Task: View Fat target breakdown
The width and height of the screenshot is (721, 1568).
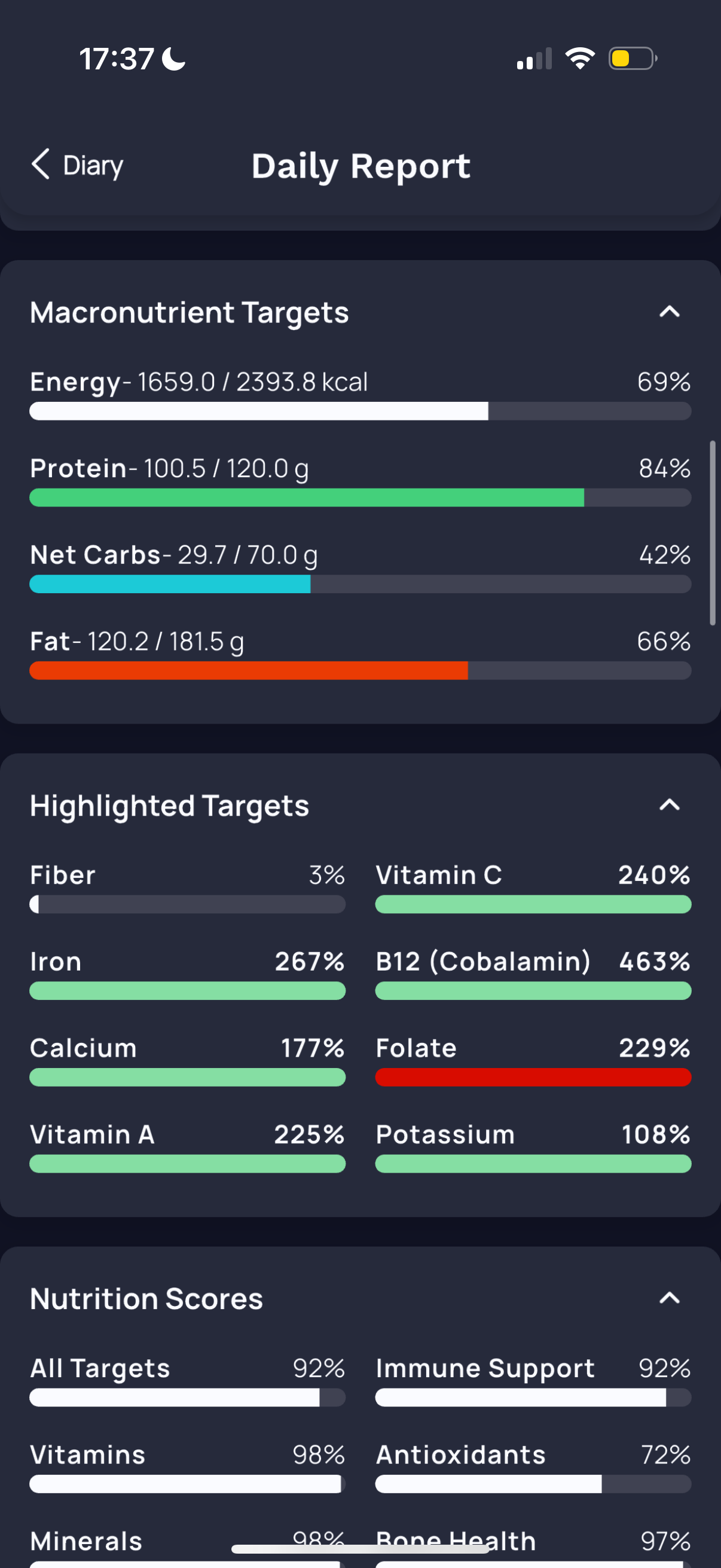Action: (359, 654)
